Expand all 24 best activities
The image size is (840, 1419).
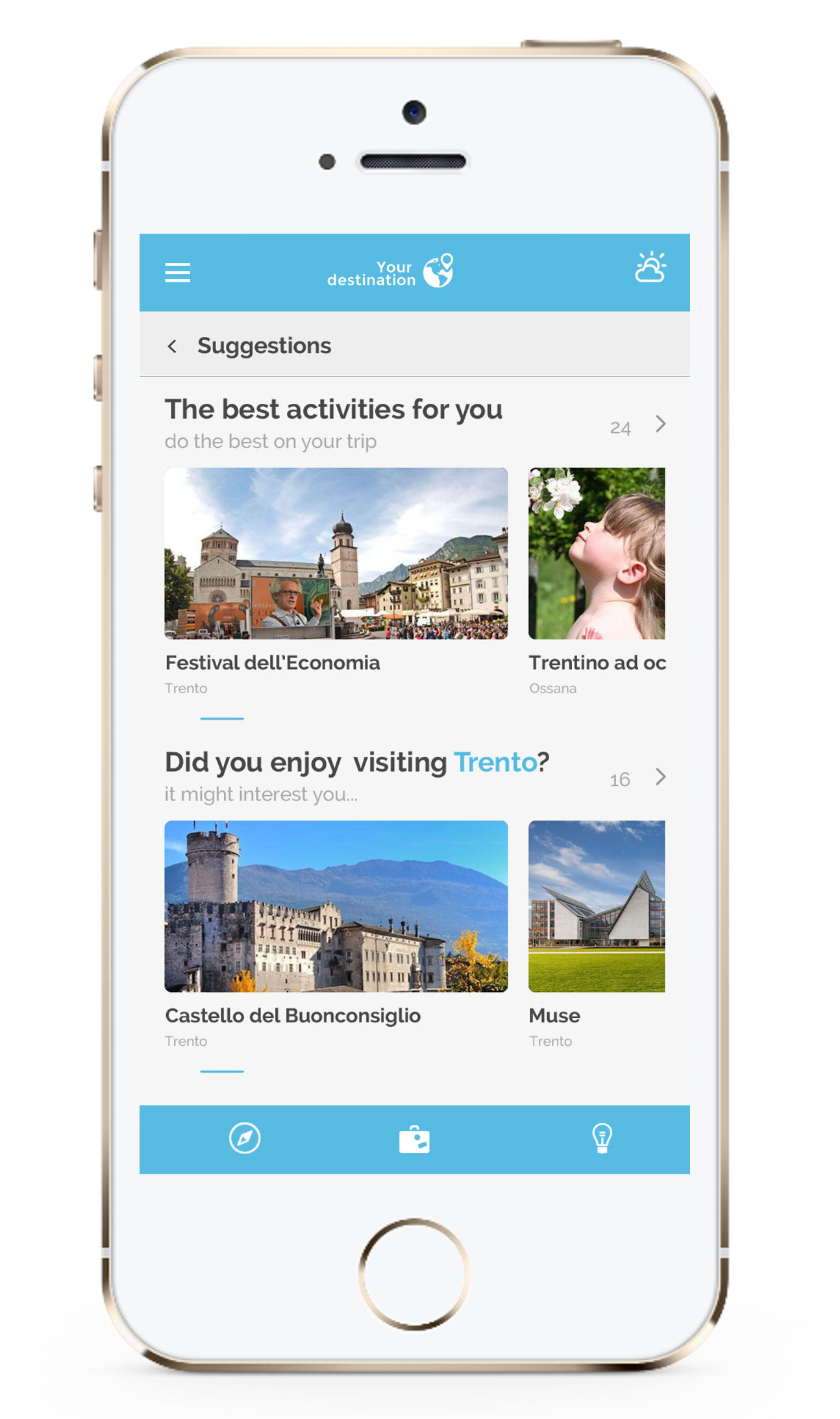(660, 425)
